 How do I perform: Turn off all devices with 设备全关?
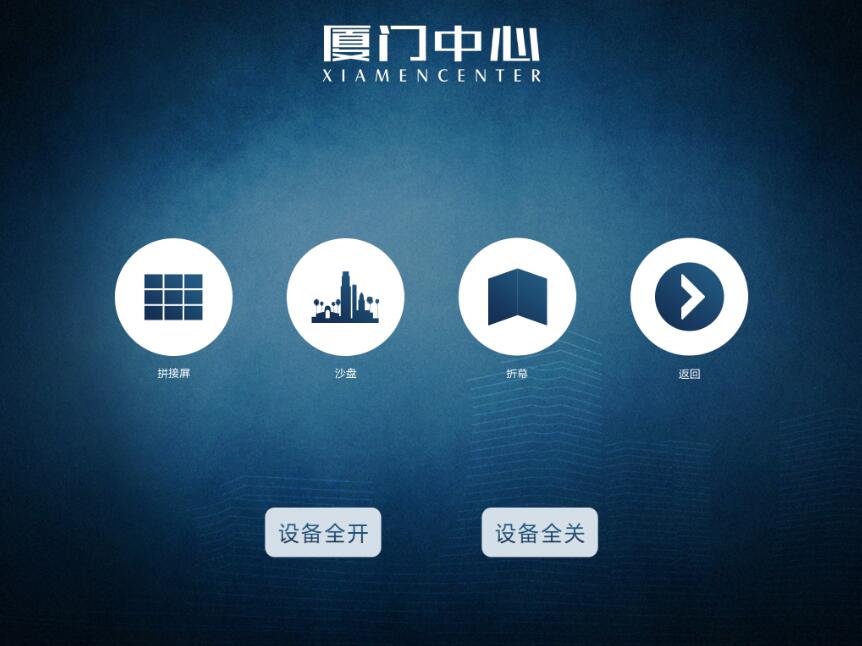tap(540, 533)
